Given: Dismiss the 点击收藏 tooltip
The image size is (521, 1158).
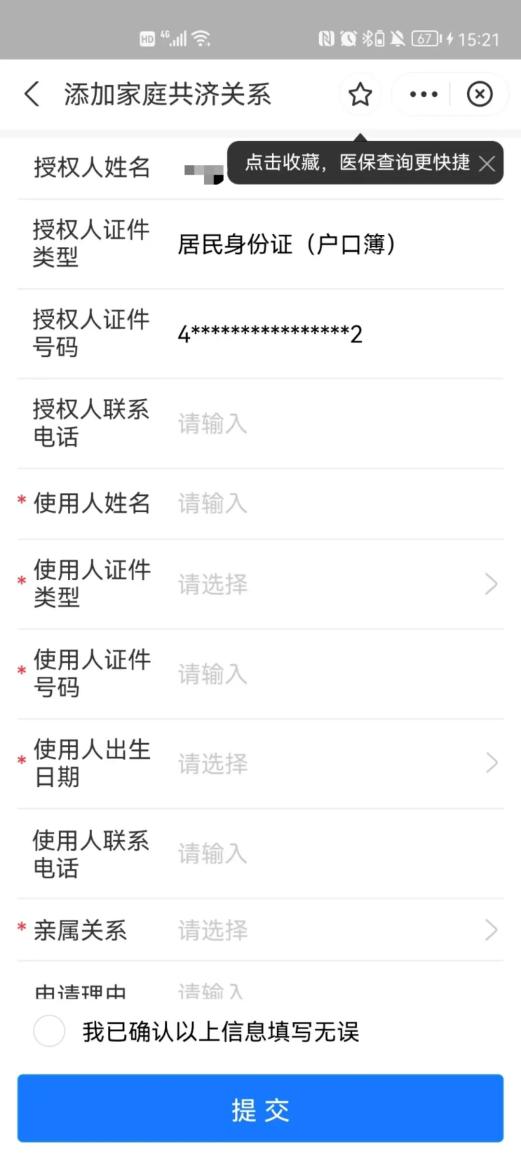Looking at the screenshot, I should (x=486, y=164).
